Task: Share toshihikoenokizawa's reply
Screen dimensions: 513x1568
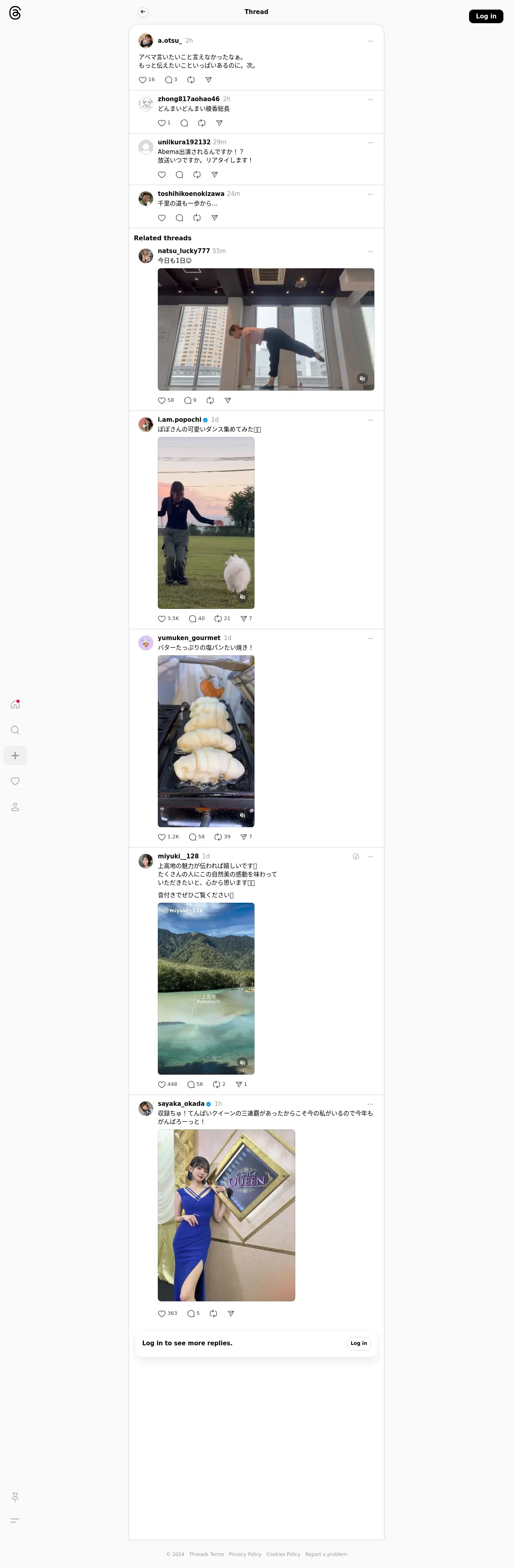Action: point(214,218)
